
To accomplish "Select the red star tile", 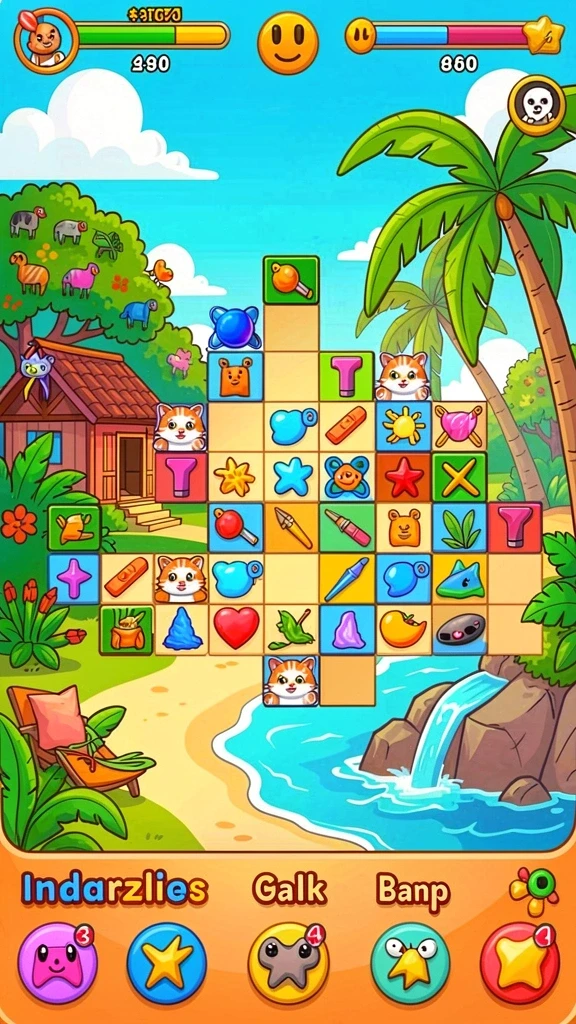I will tap(403, 477).
